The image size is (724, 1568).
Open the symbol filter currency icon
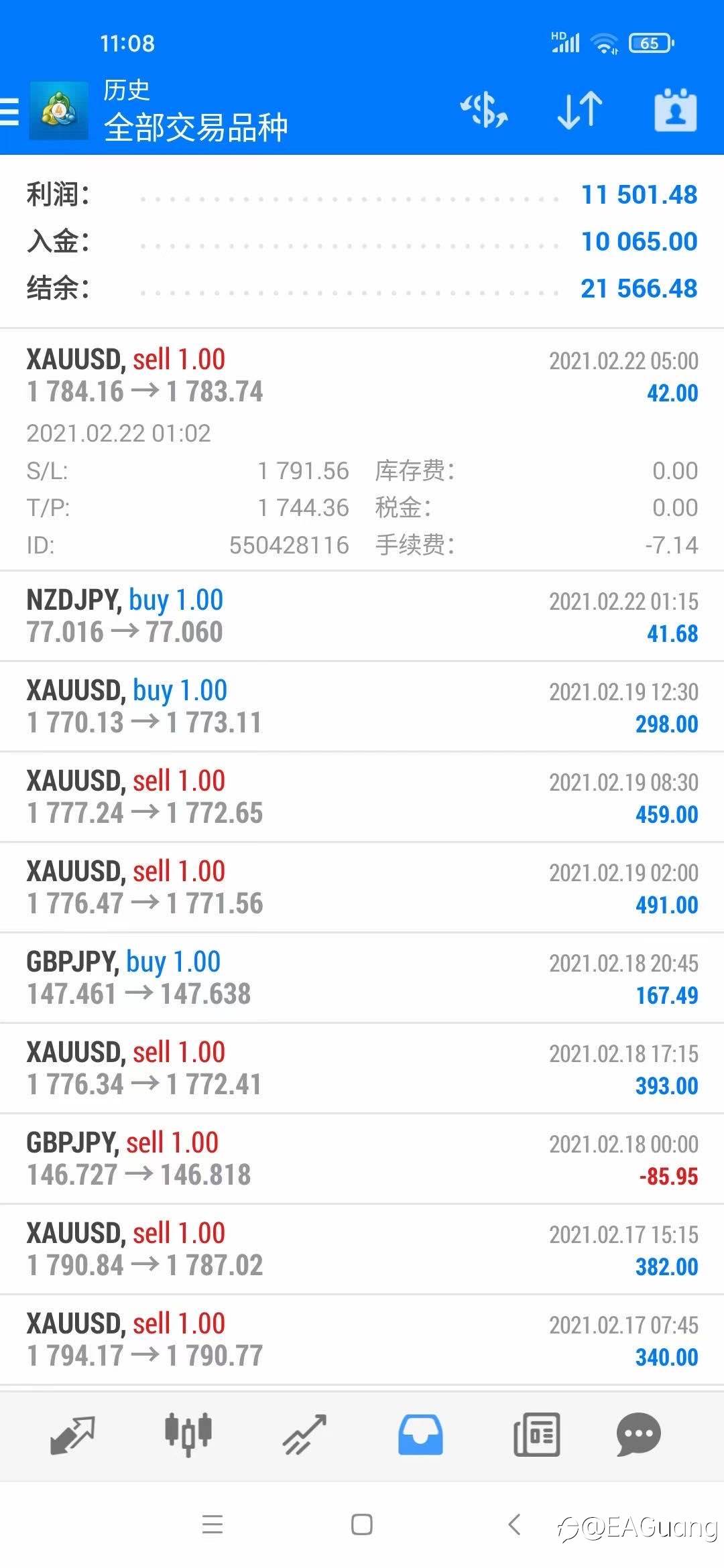coord(484,111)
